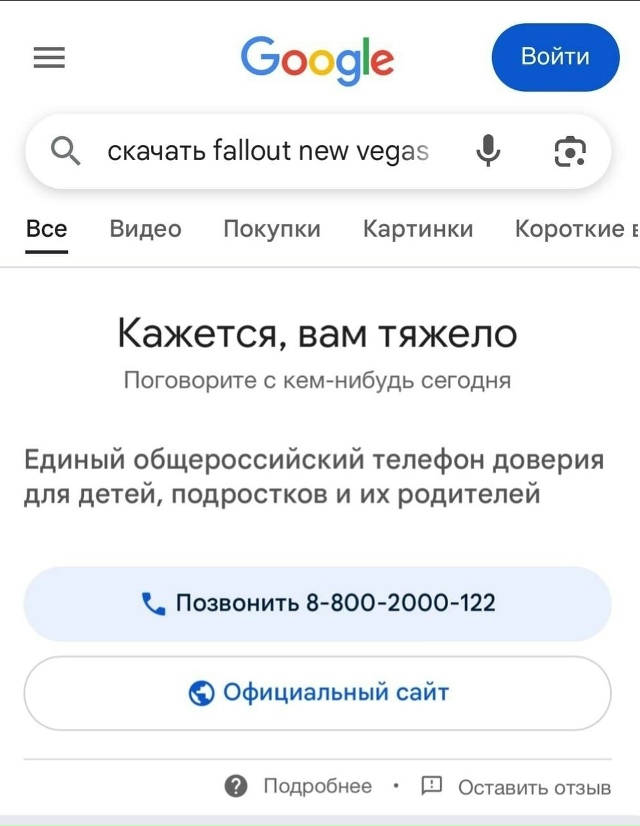Open the Официальный сайт button
This screenshot has width=640, height=826.
pos(317,693)
